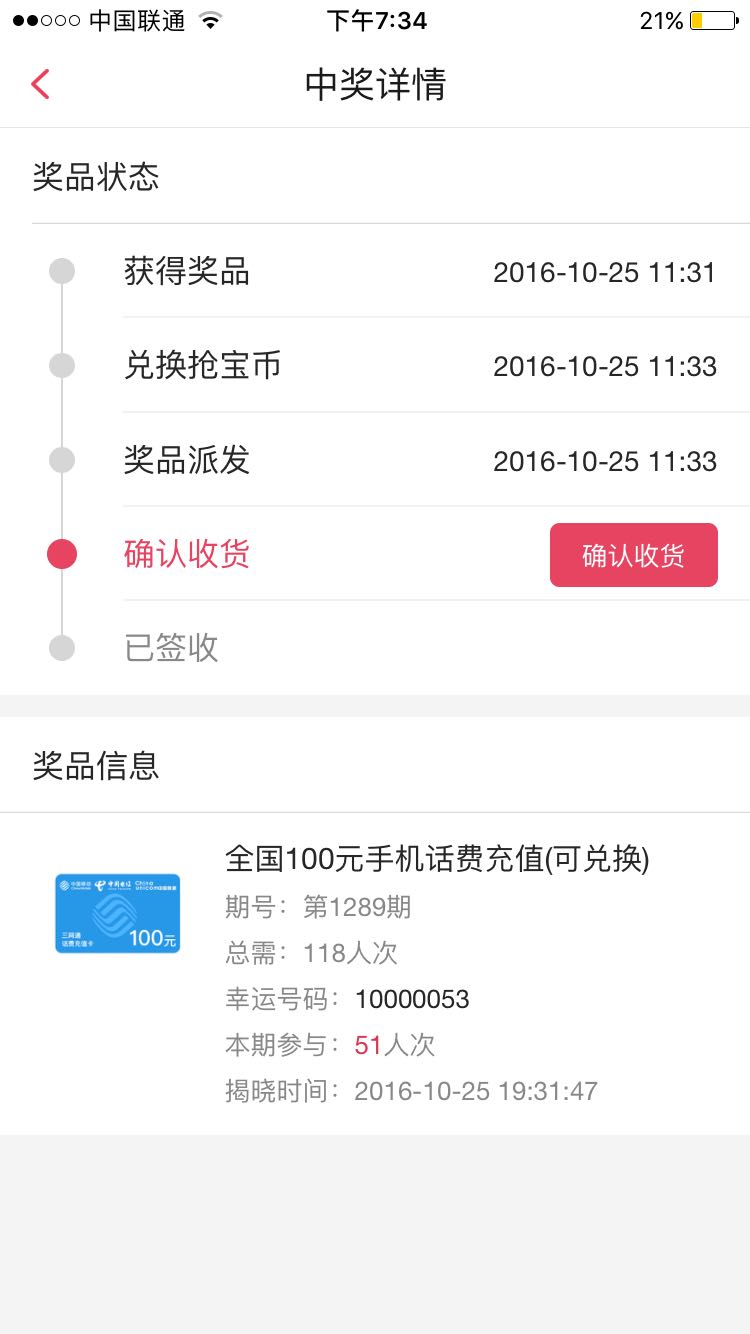The width and height of the screenshot is (750, 1334).
Task: Open the 全国100元手机话费充值 prize card
Action: (375, 973)
